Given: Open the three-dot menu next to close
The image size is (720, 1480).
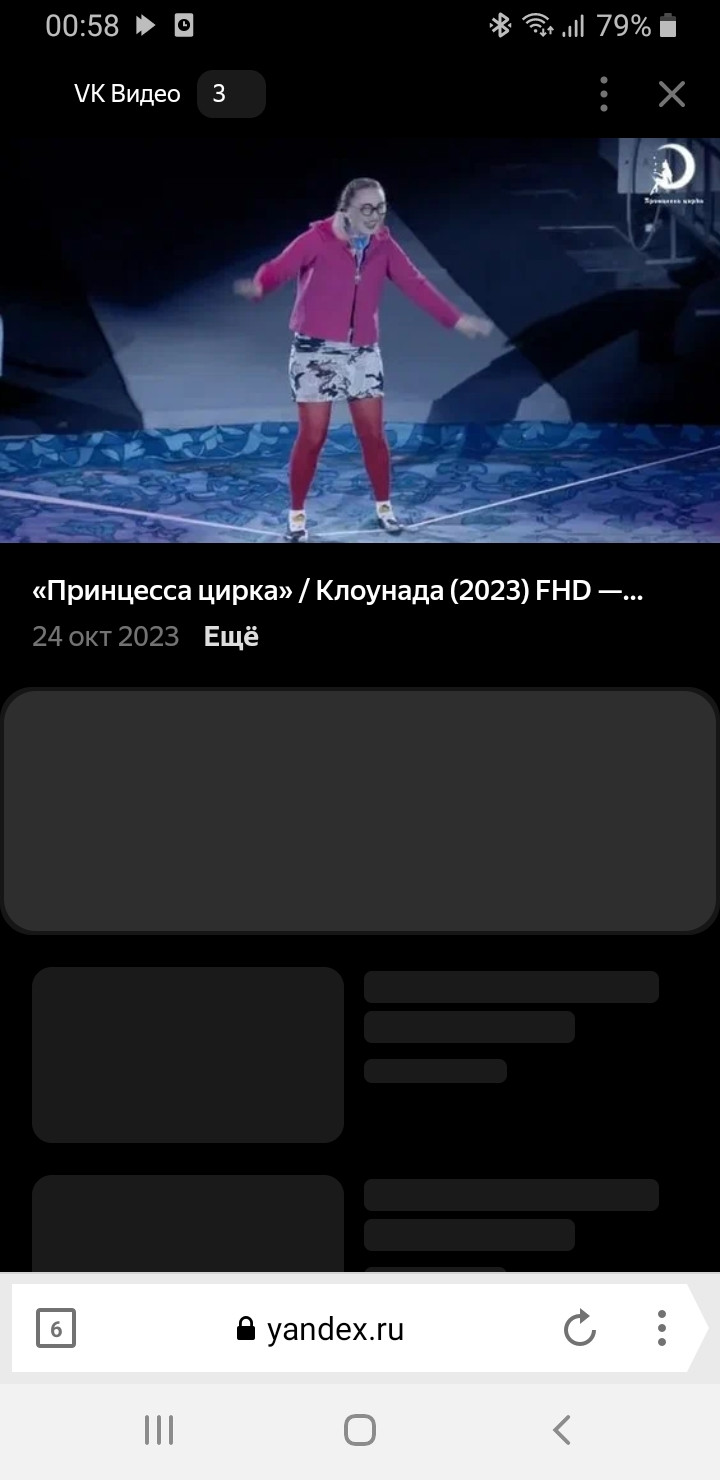Looking at the screenshot, I should (x=604, y=94).
